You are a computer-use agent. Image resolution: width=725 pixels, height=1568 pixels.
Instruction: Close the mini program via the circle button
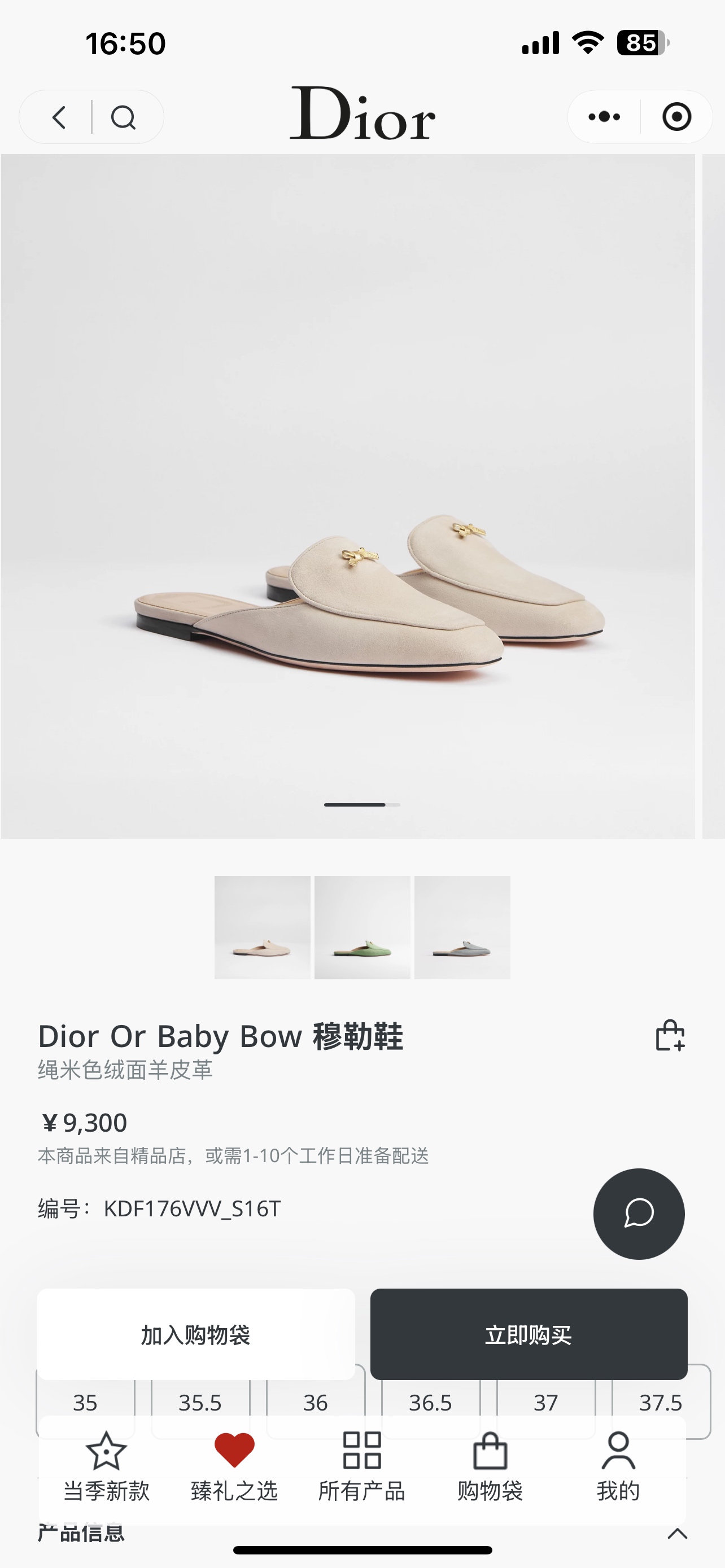(x=676, y=117)
